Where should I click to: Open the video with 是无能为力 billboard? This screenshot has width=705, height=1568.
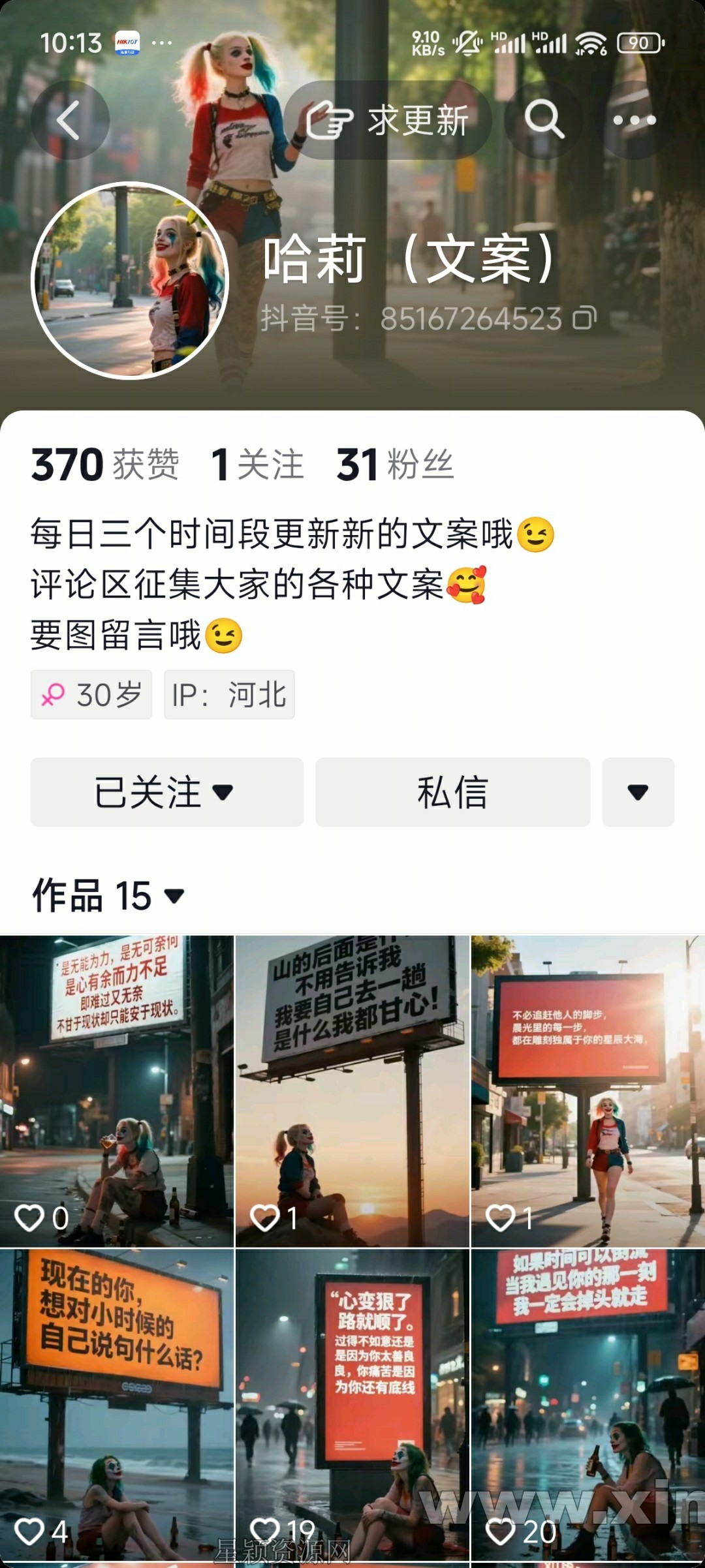117,1091
